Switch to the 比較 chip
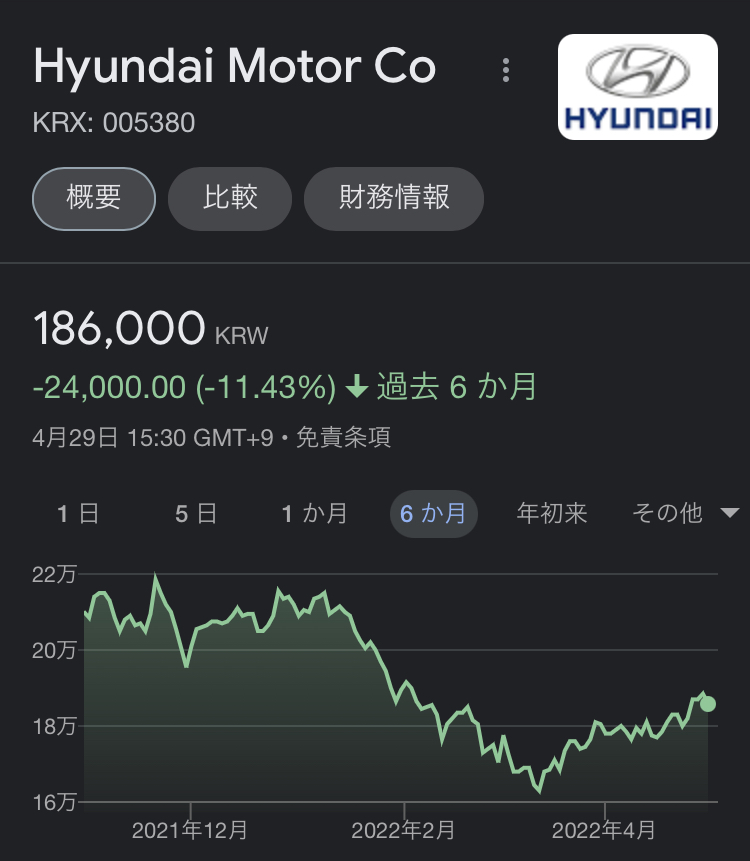The width and height of the screenshot is (750, 861). pos(230,198)
